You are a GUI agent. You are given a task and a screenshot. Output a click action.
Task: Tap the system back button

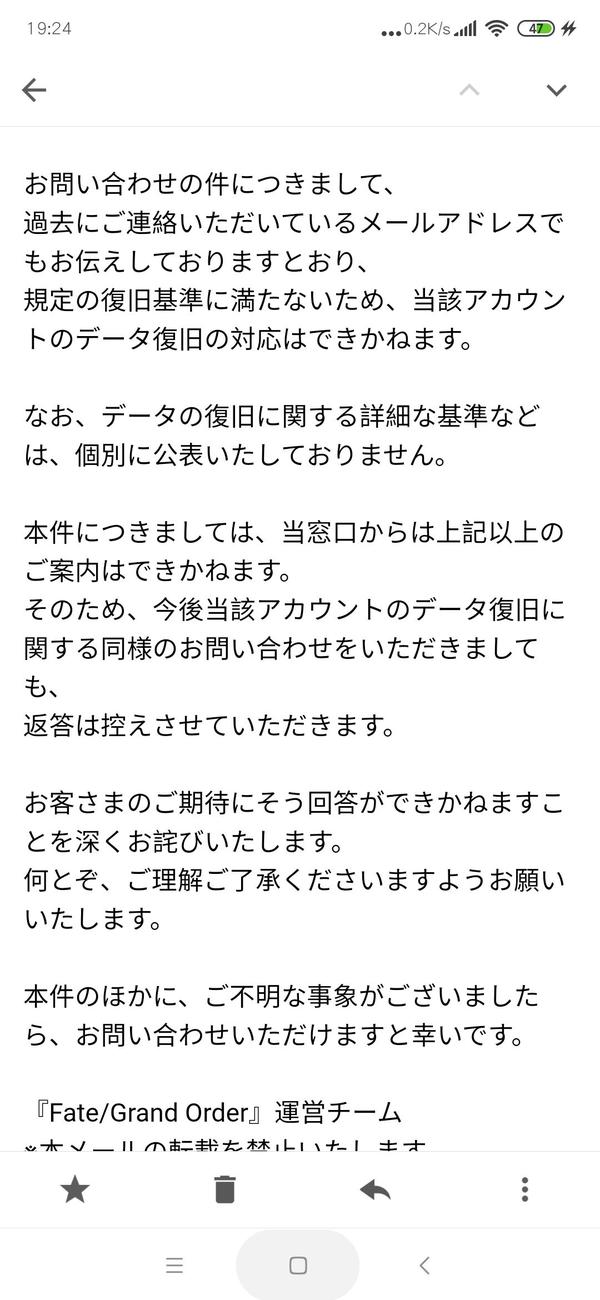[x=424, y=1265]
